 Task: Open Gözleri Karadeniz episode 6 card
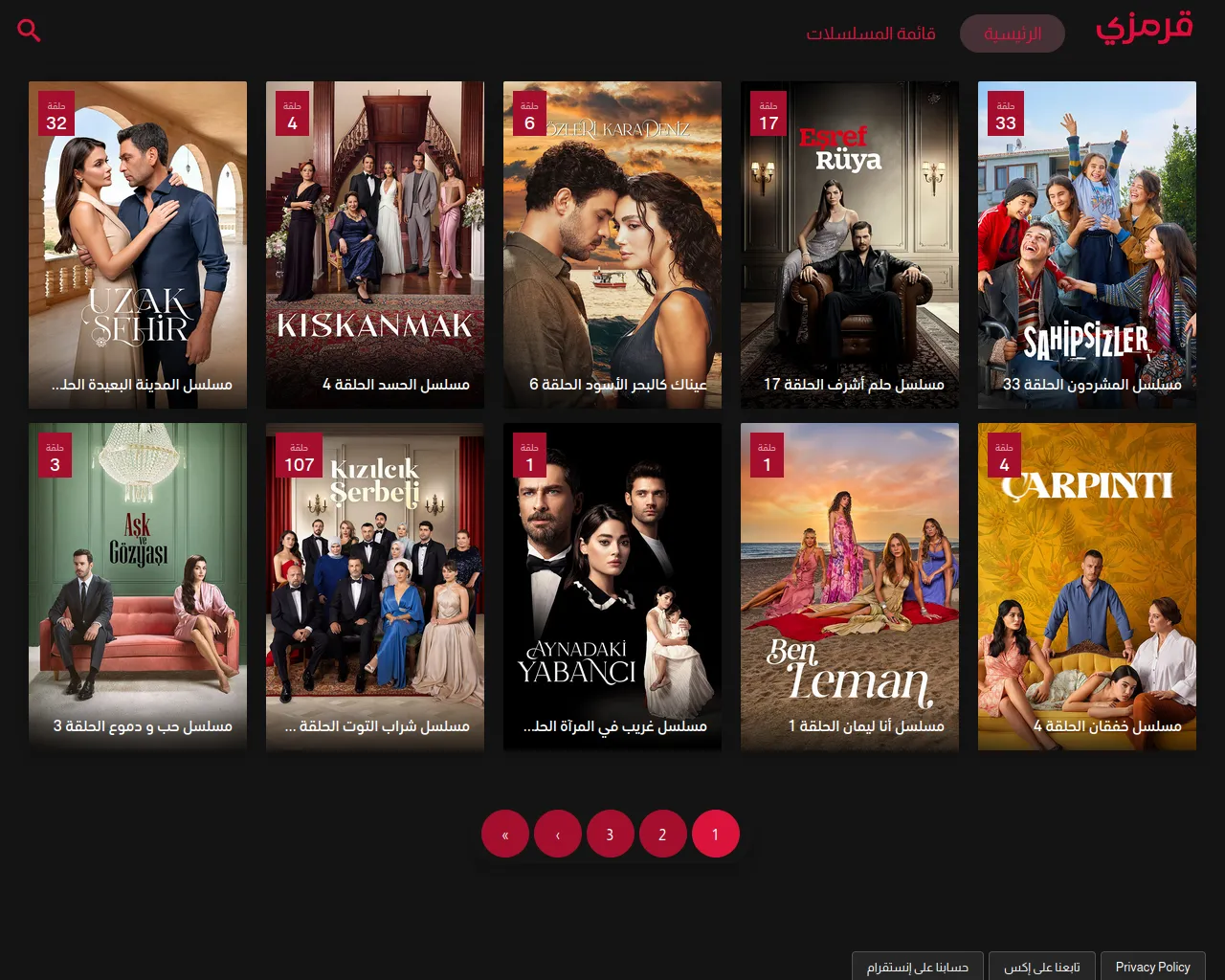click(x=612, y=245)
